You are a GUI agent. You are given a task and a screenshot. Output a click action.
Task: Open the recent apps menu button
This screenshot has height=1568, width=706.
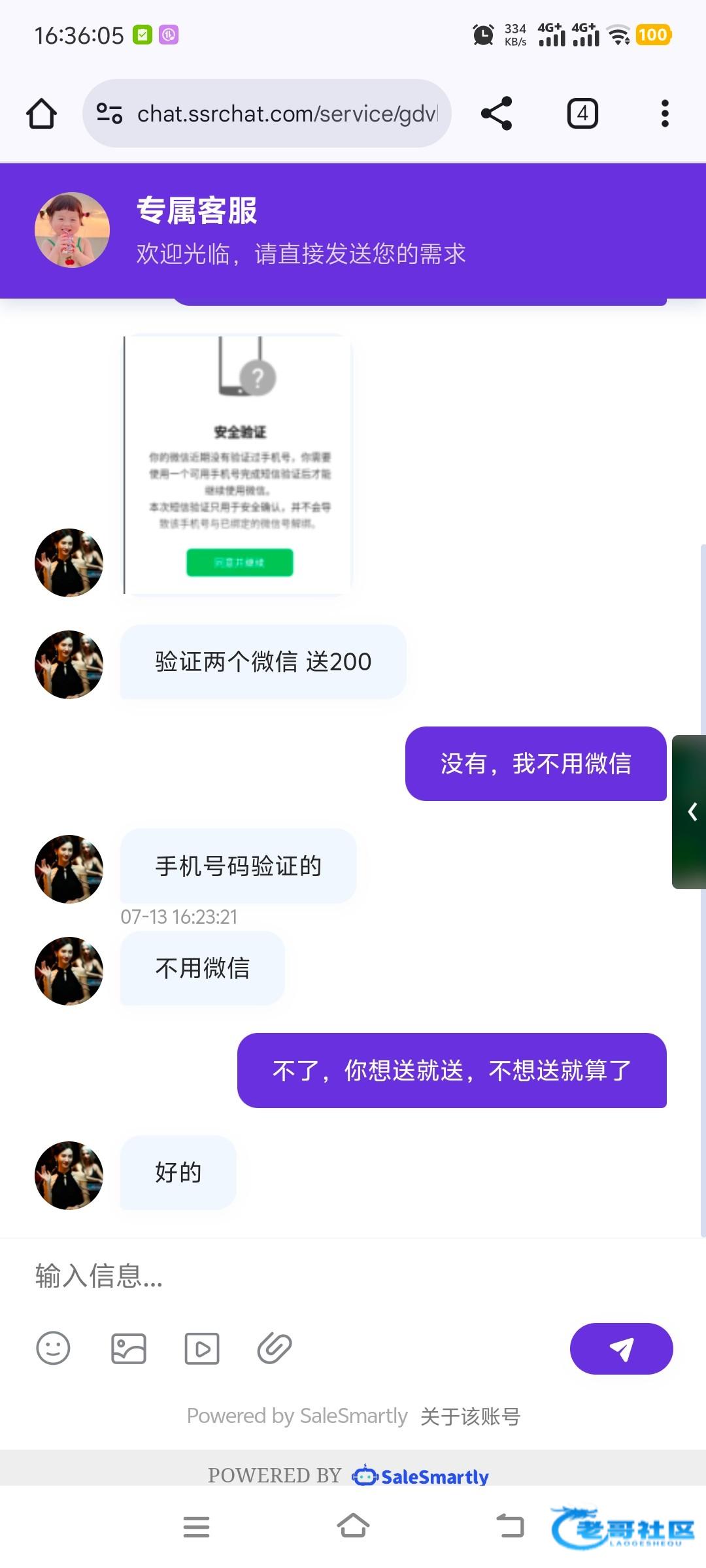(196, 1527)
